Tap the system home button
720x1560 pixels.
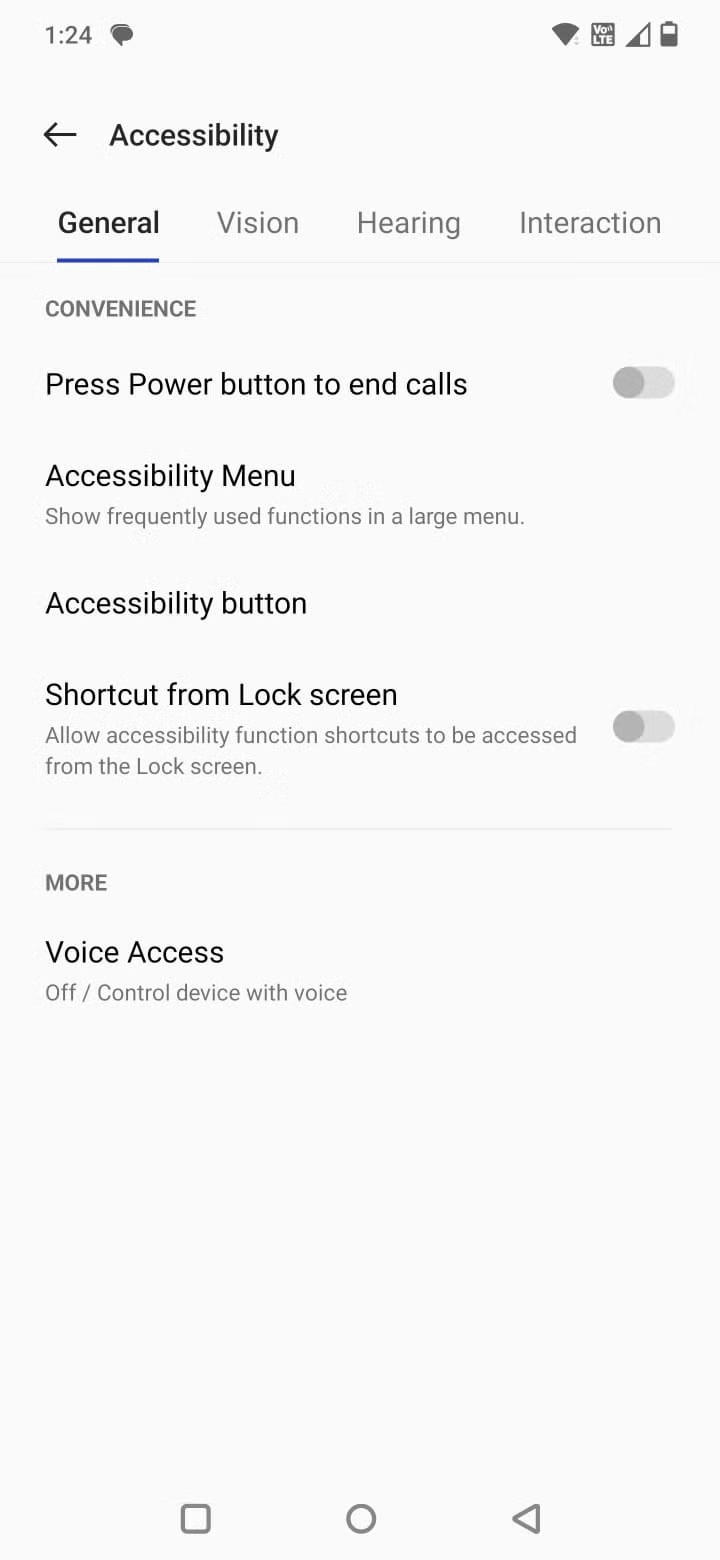pyautogui.click(x=361, y=1519)
